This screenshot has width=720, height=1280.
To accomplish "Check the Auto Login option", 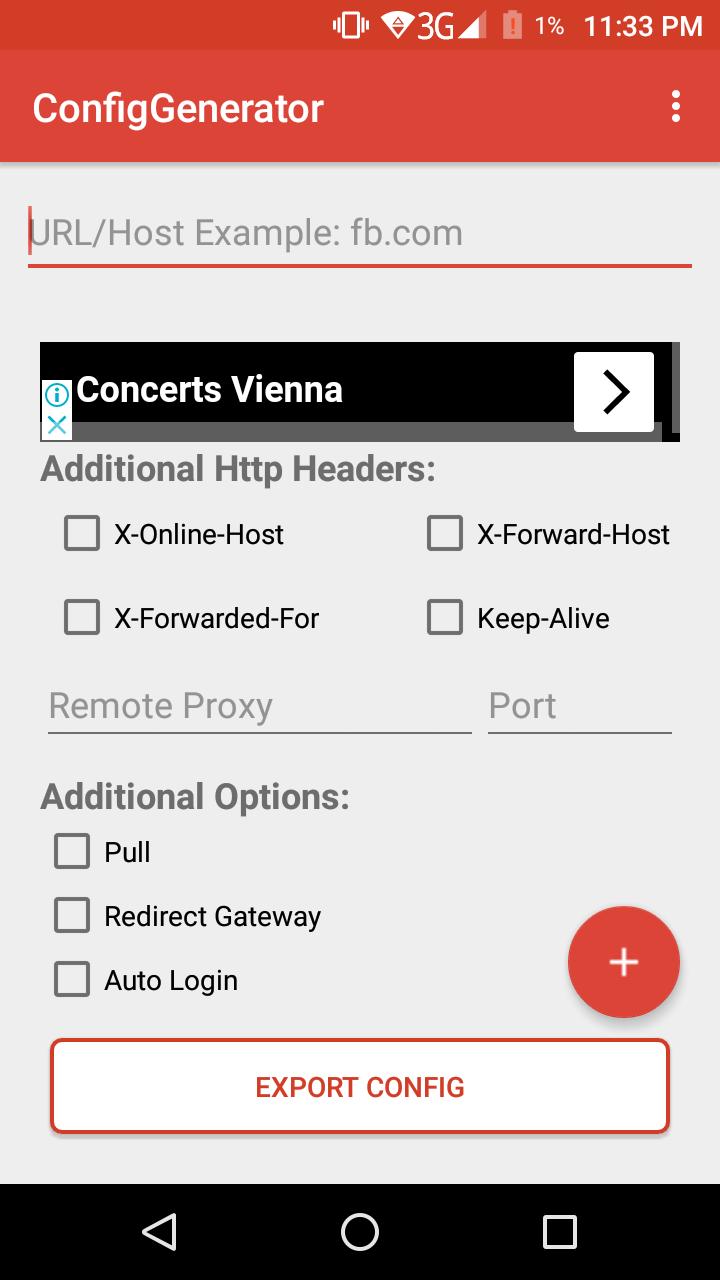I will click(72, 980).
